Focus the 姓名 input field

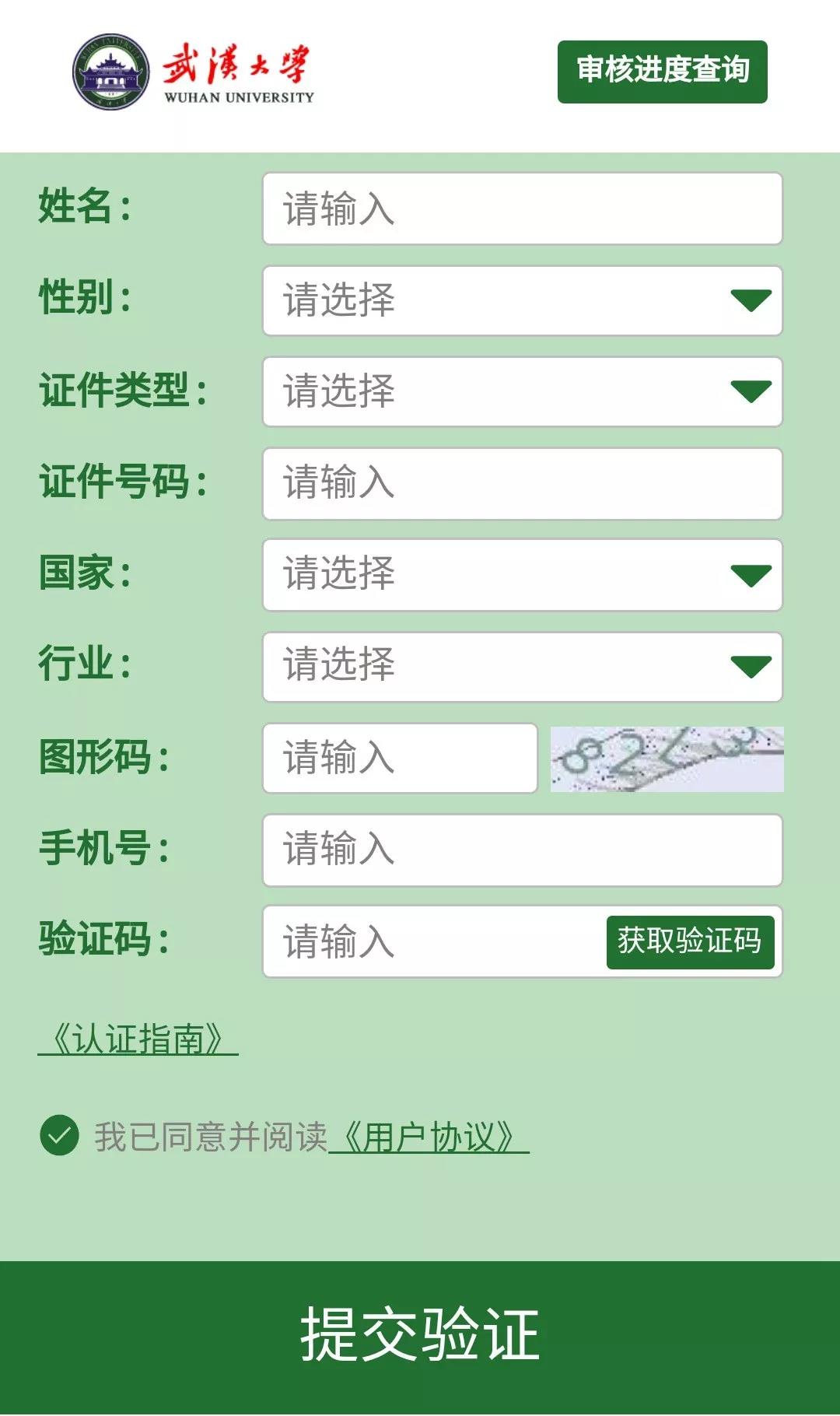pyautogui.click(x=522, y=209)
